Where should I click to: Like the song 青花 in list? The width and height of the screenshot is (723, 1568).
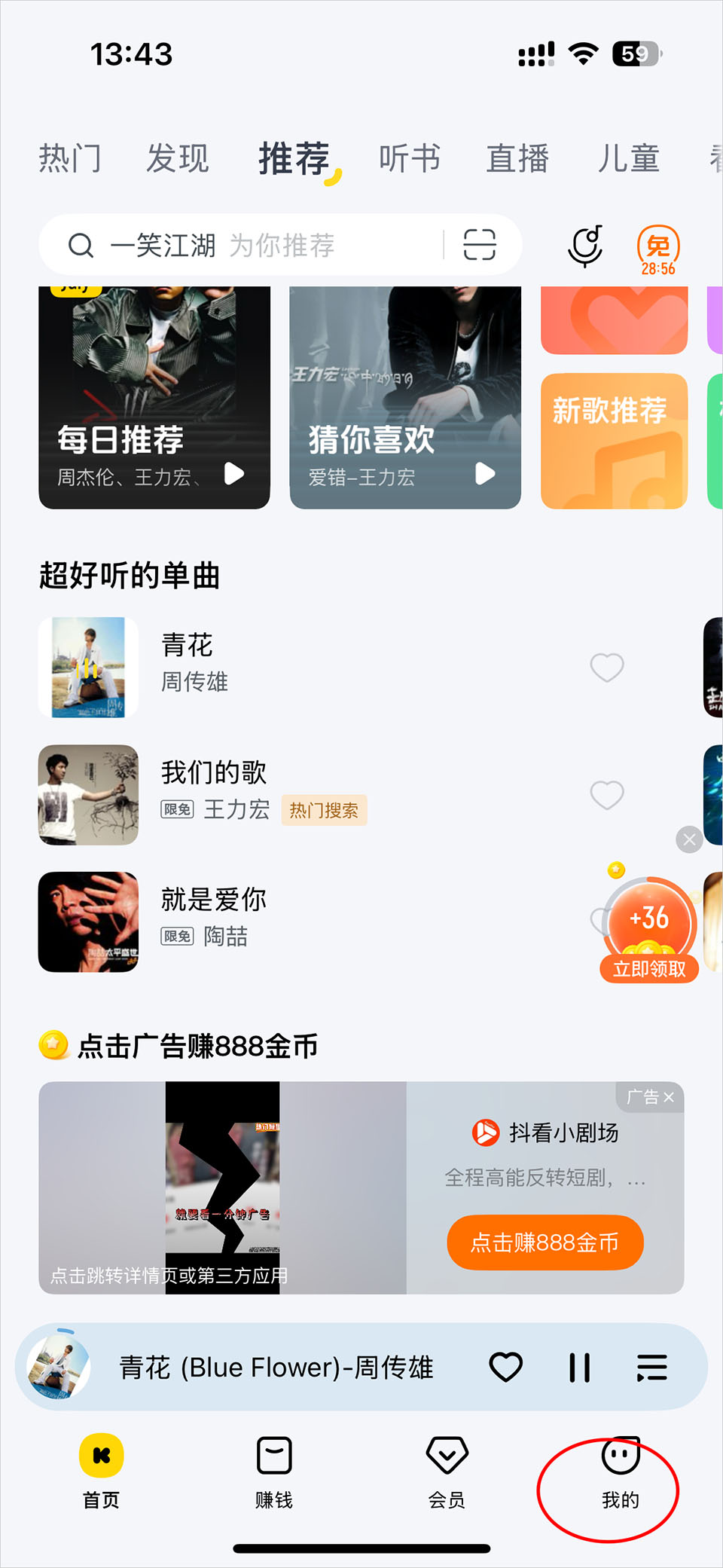pyautogui.click(x=606, y=667)
